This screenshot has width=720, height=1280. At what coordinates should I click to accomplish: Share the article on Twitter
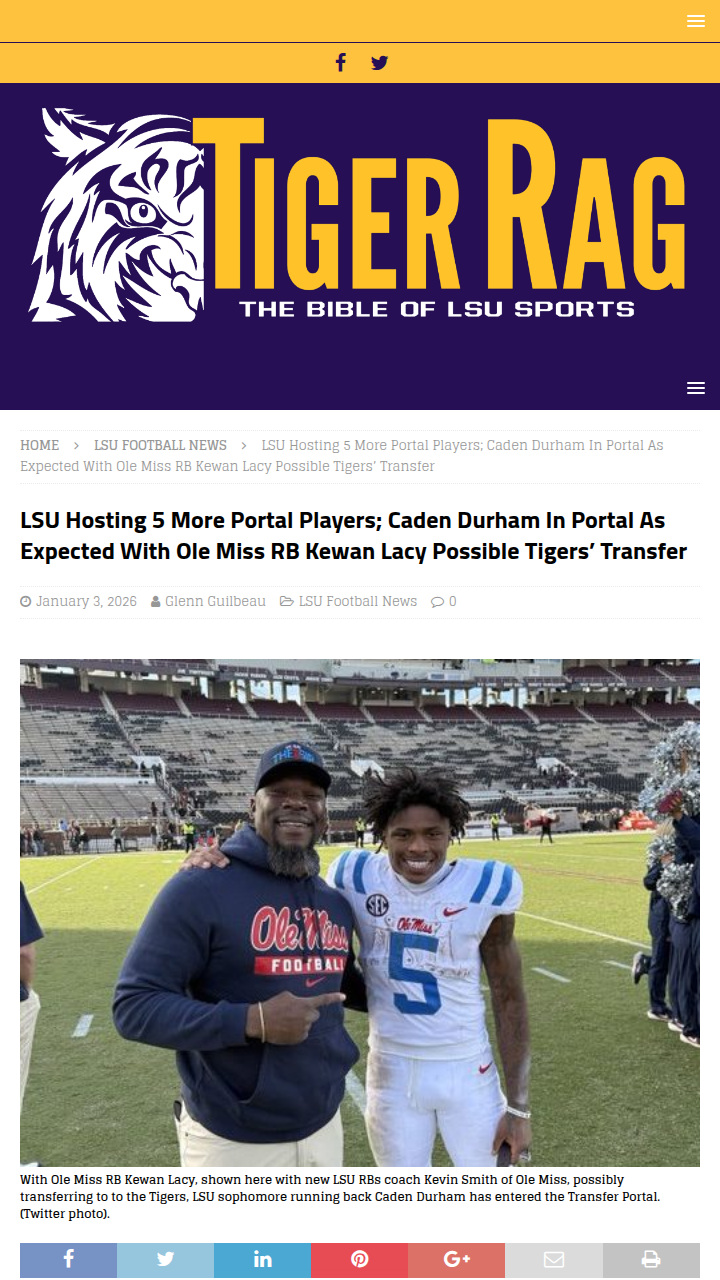pos(165,1260)
